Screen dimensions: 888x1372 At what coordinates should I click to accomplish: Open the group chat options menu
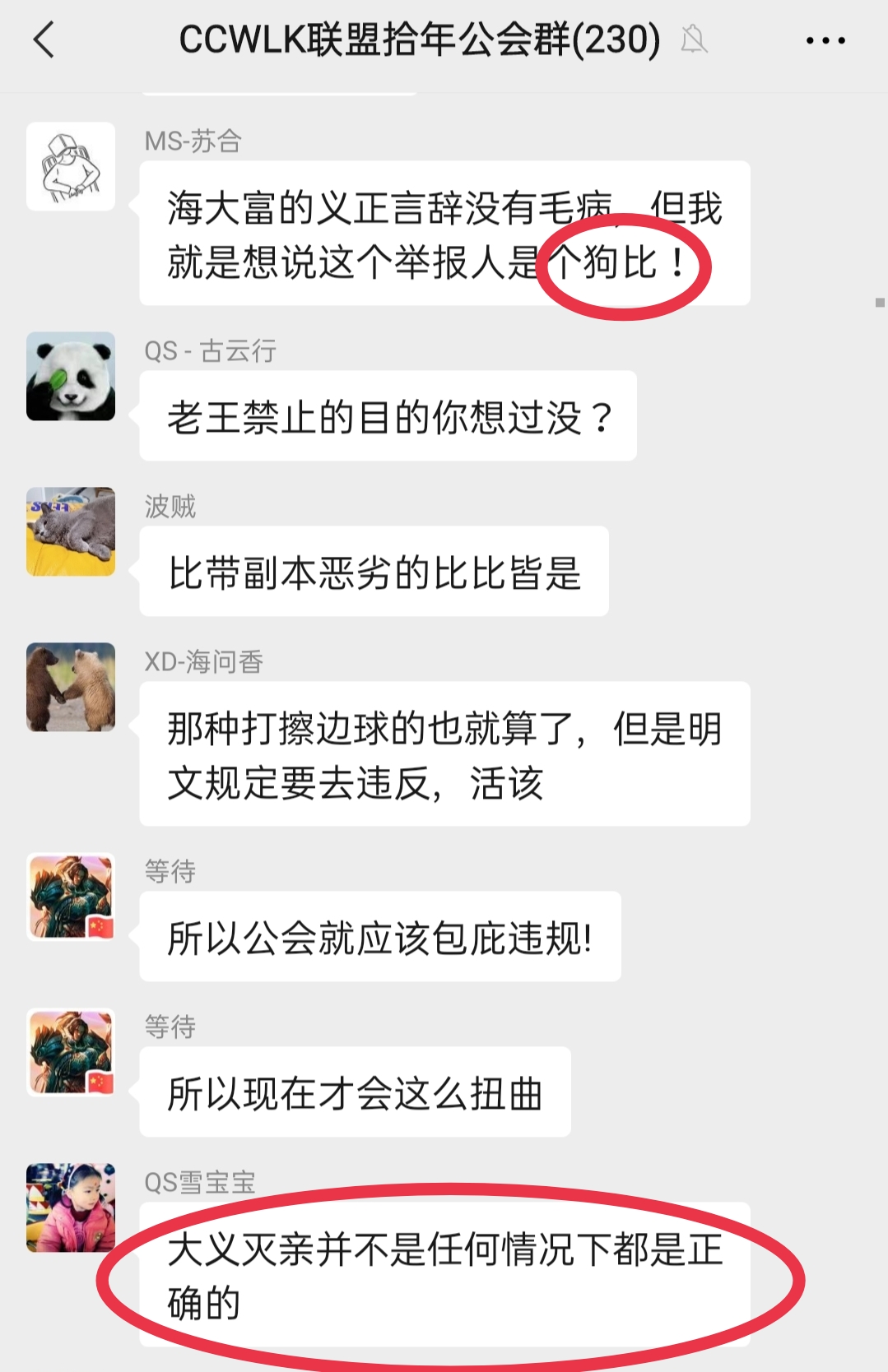825,40
